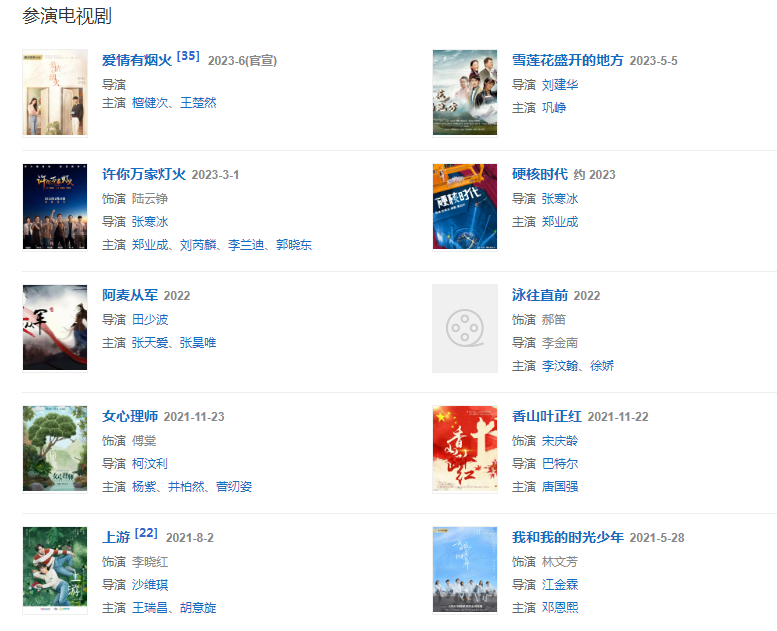Open the 阿麦从军 title link
The height and width of the screenshot is (631, 777).
(x=130, y=296)
